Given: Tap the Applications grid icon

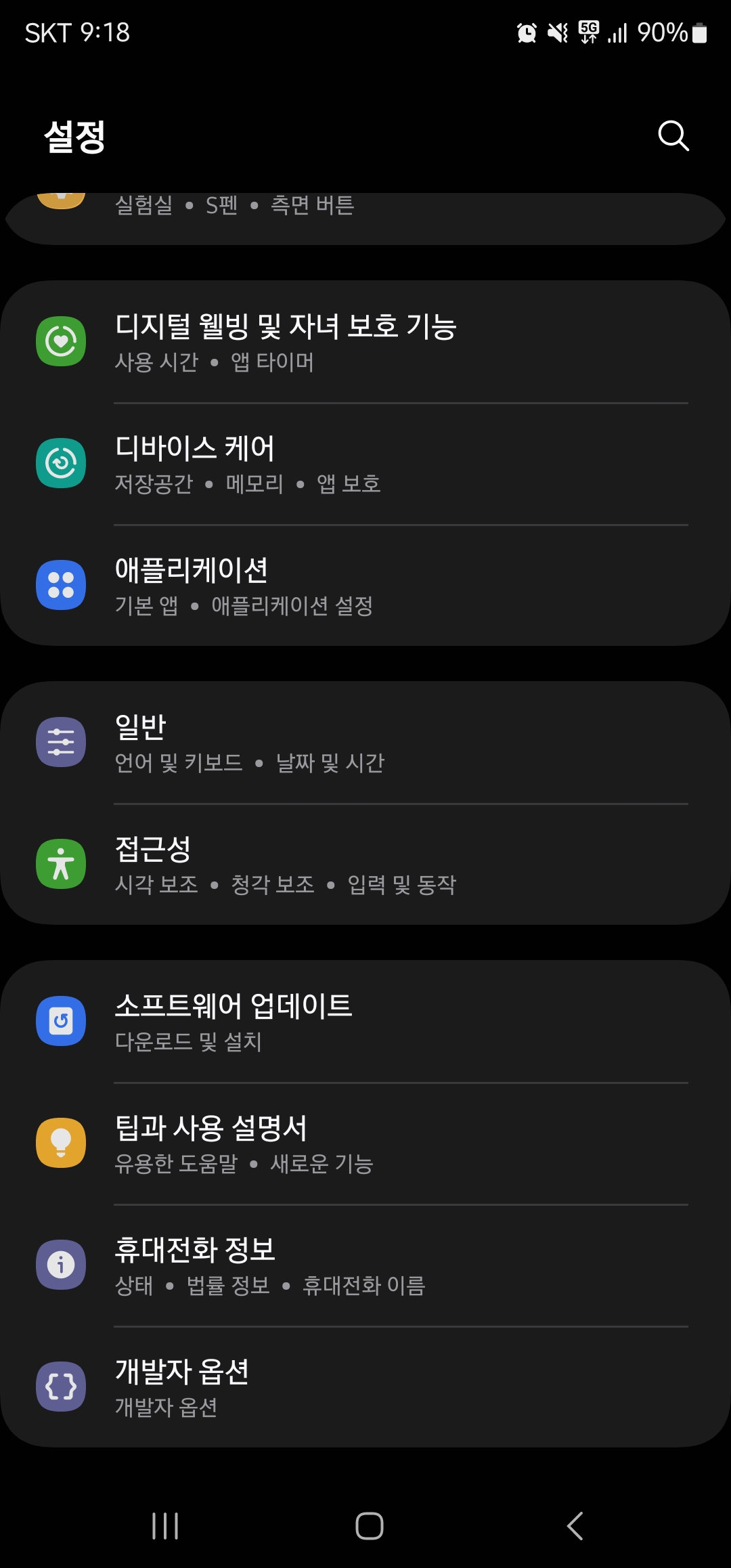Looking at the screenshot, I should coord(61,585).
